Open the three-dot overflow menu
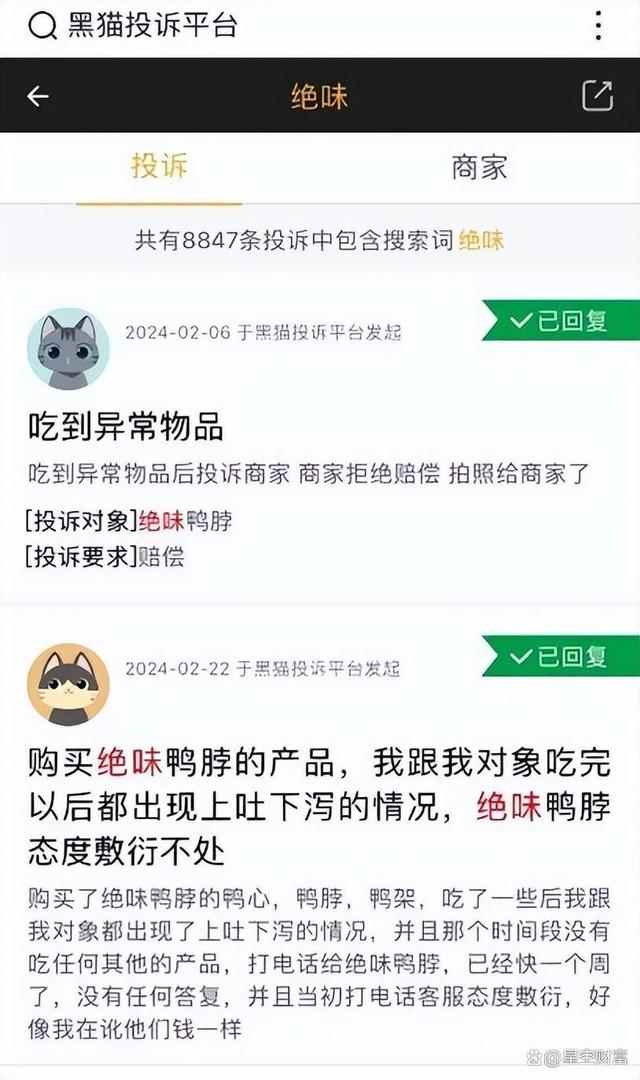The height and width of the screenshot is (1080, 640). click(598, 25)
